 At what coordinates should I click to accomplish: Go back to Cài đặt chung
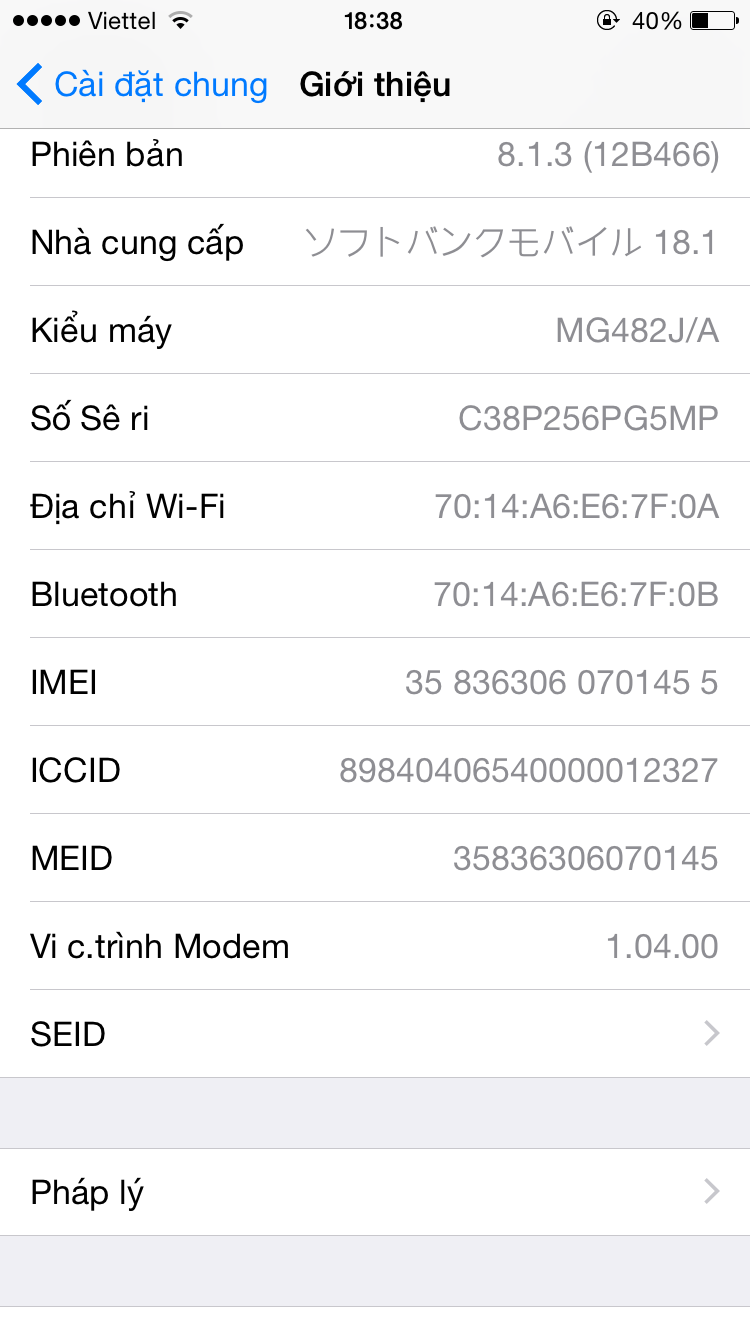[x=143, y=85]
